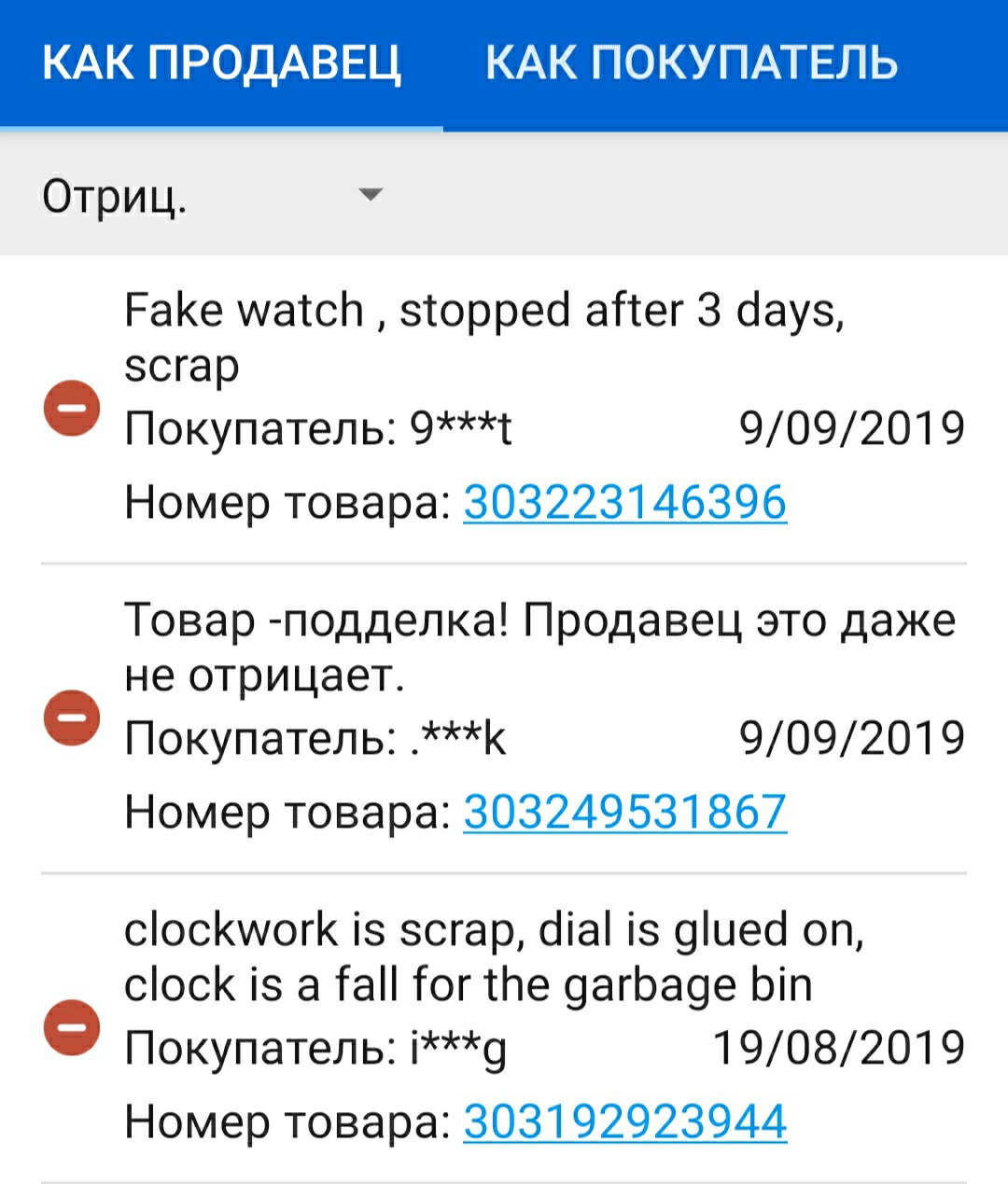1008x1184 pixels.
Task: Open item number 303192923944
Action: (x=624, y=1121)
